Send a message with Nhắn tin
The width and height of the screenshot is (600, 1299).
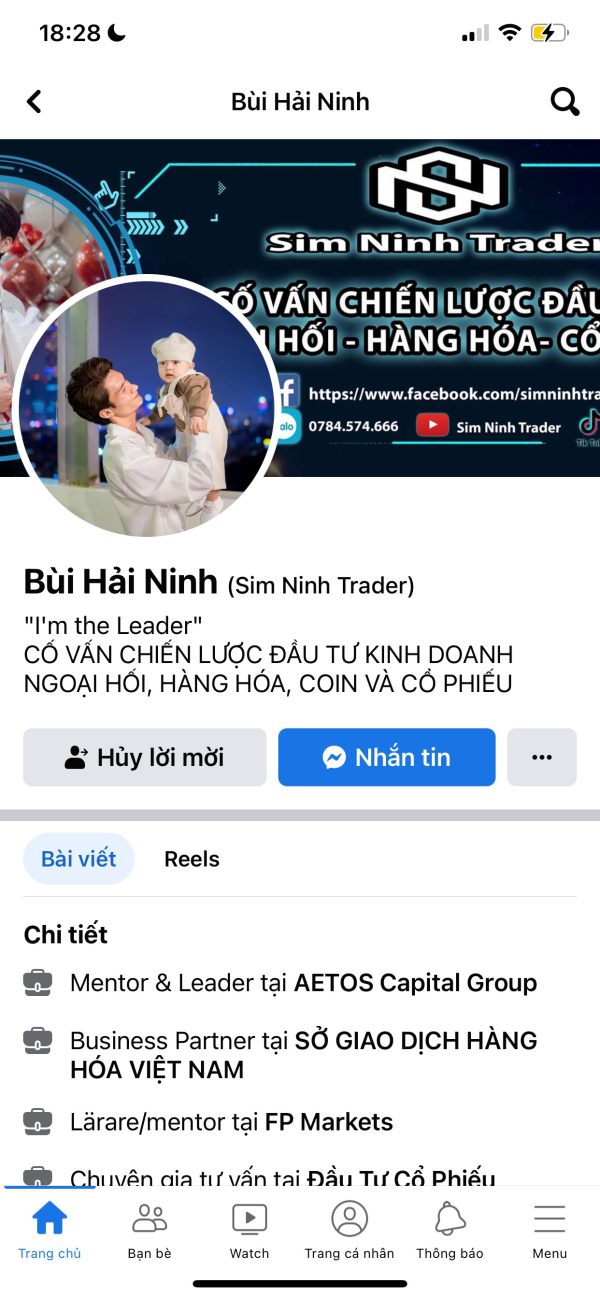pyautogui.click(x=387, y=757)
